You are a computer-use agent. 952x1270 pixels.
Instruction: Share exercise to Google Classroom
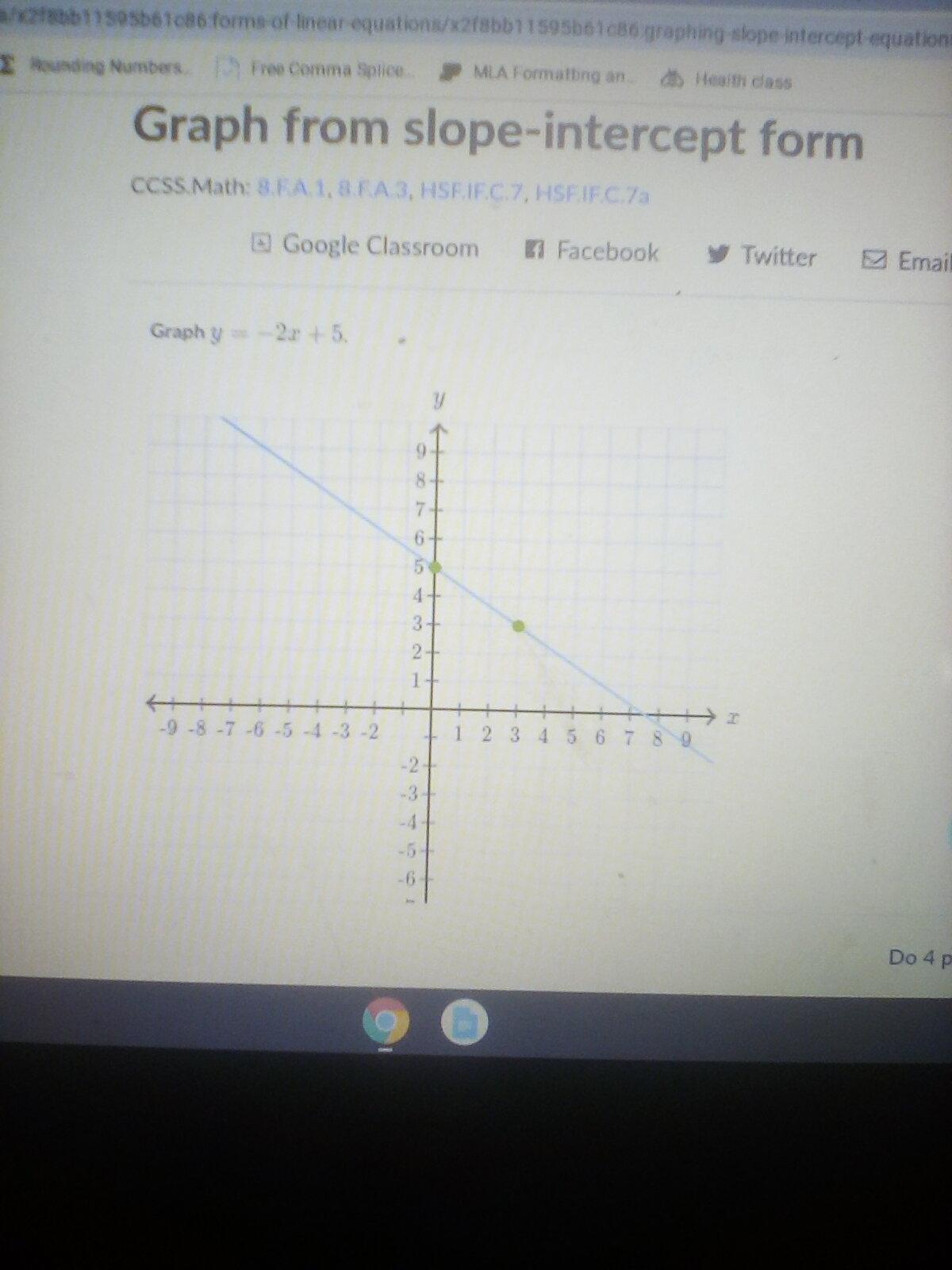tap(367, 246)
